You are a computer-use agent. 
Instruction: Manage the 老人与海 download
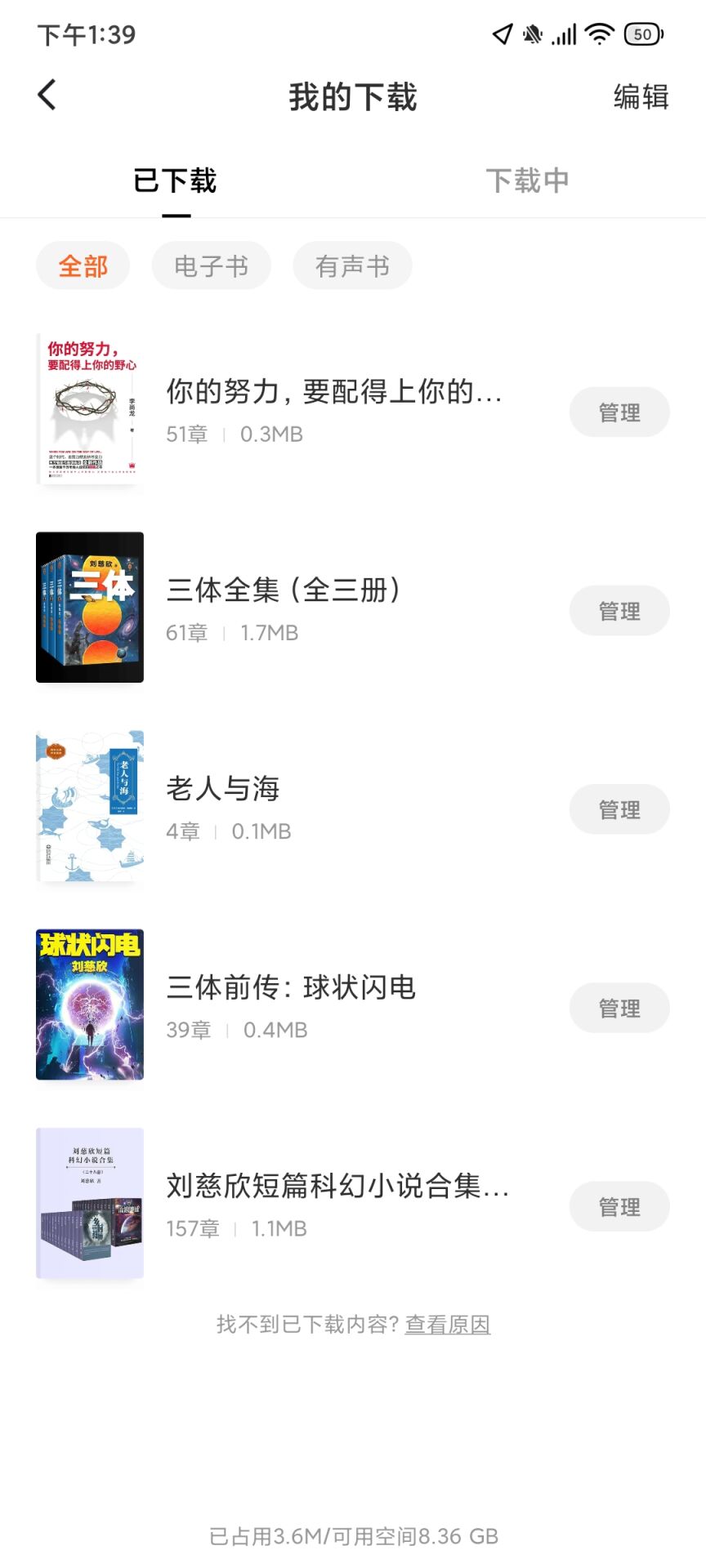(619, 809)
